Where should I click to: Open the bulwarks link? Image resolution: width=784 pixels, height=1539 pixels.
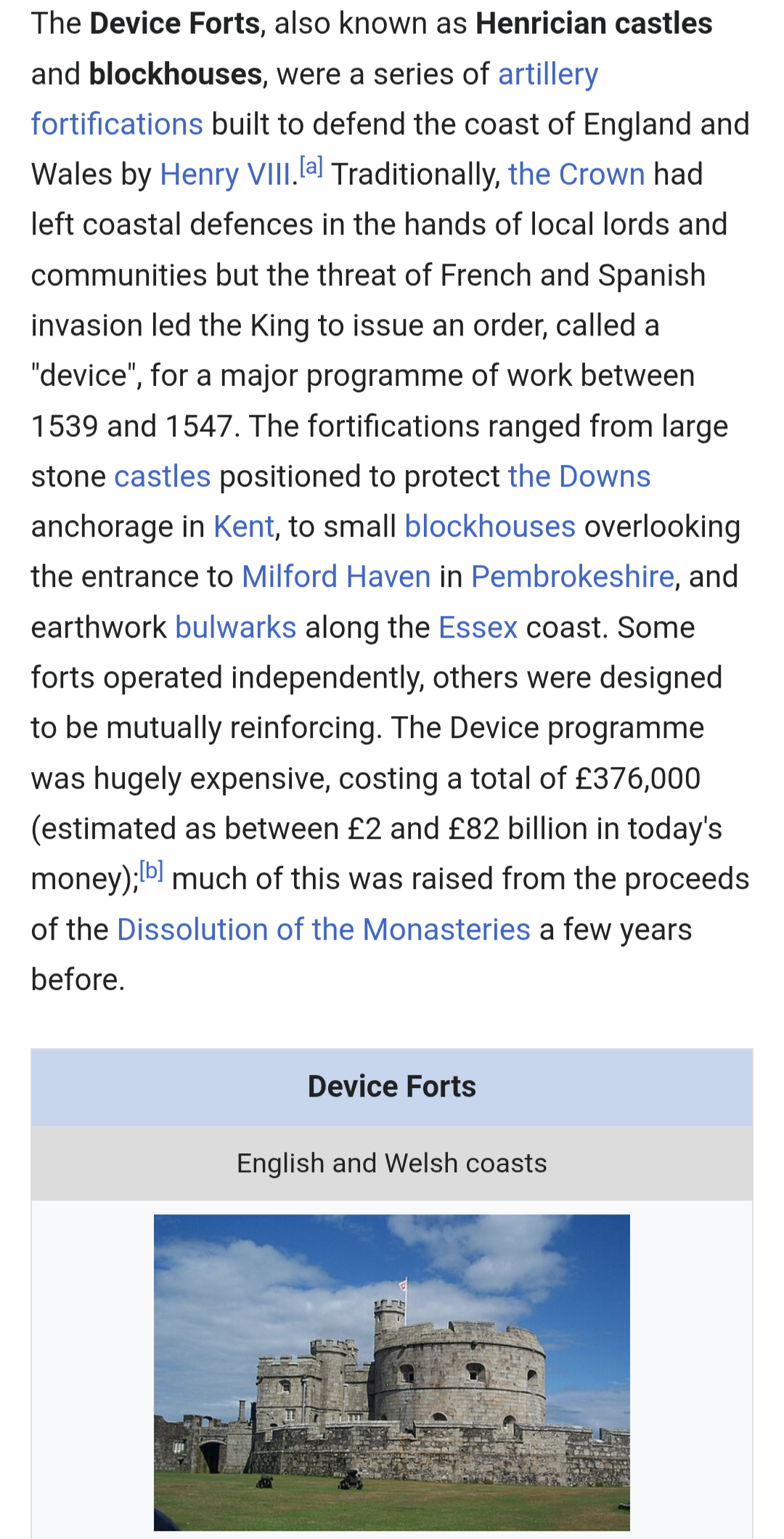coord(235,628)
